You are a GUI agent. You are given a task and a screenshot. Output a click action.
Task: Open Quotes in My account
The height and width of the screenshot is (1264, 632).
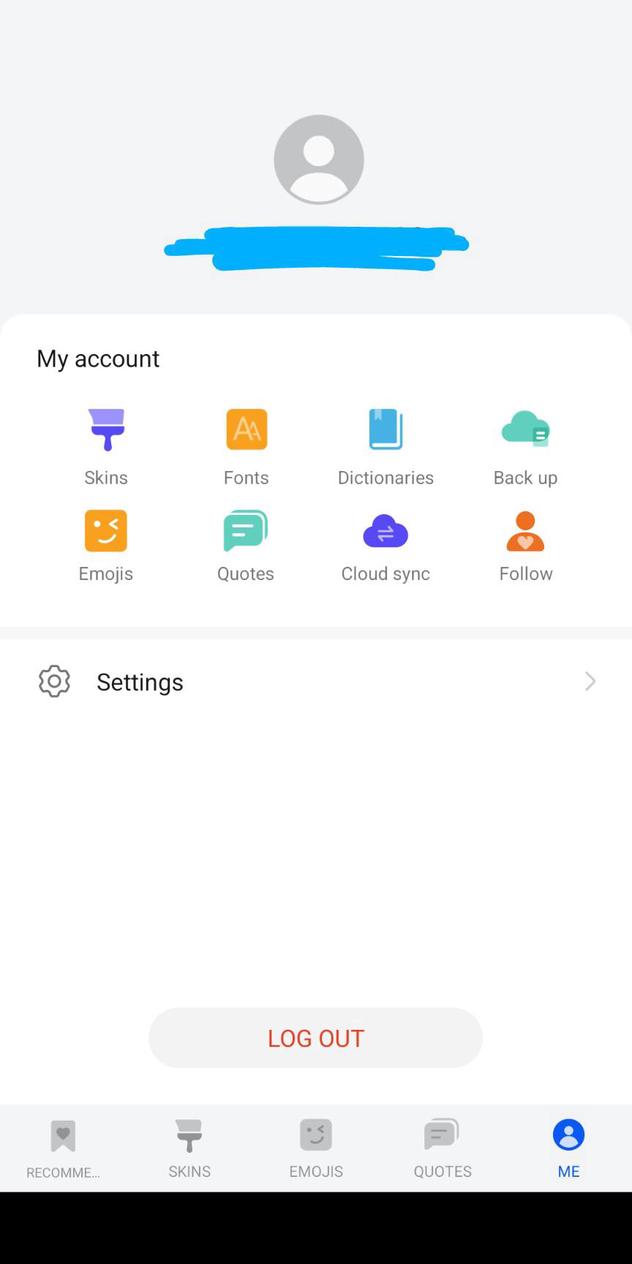[x=246, y=545]
